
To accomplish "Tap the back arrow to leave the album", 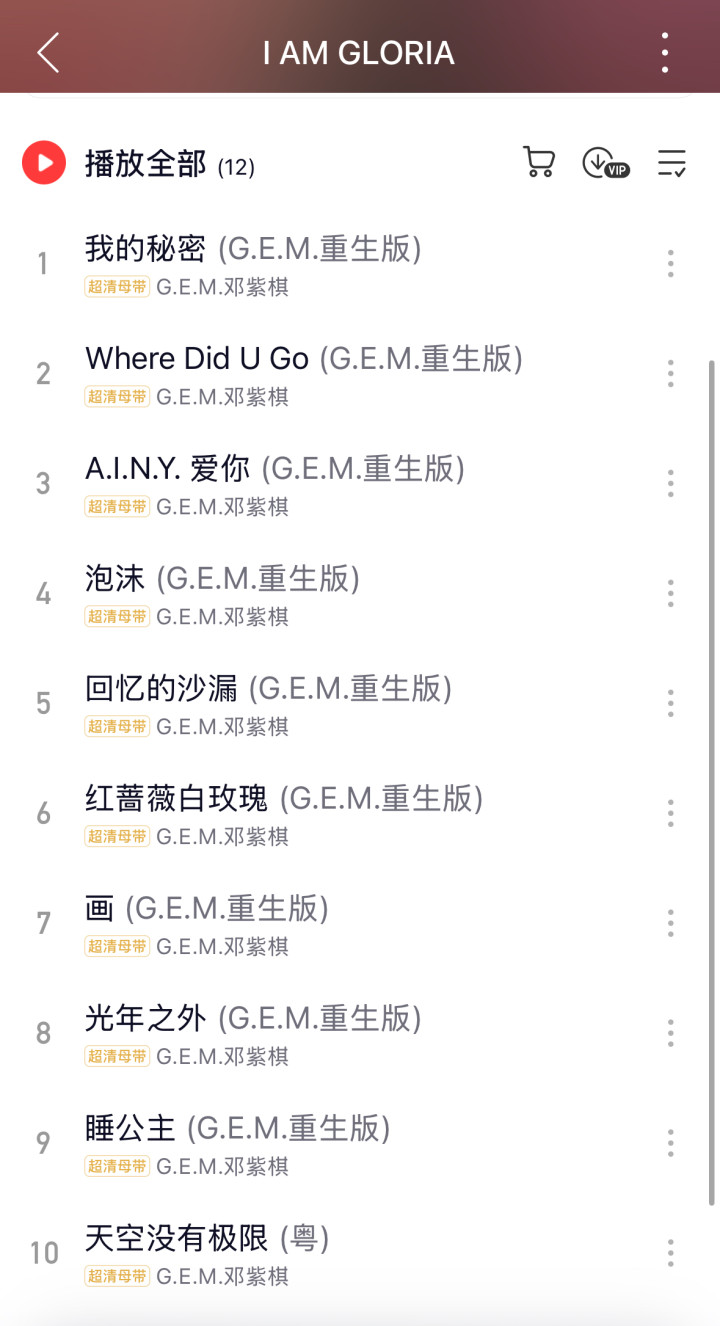I will tap(47, 52).
